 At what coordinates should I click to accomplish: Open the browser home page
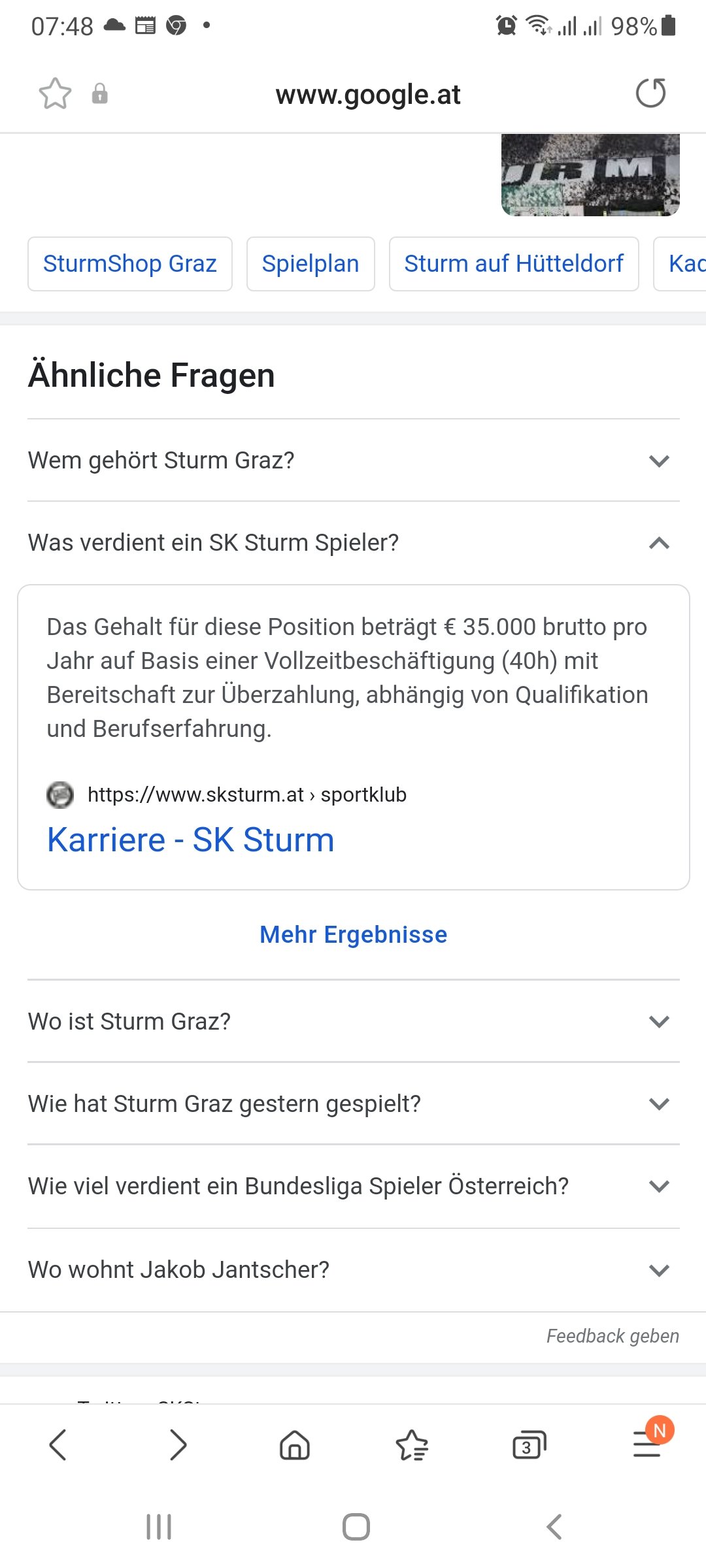295,1445
